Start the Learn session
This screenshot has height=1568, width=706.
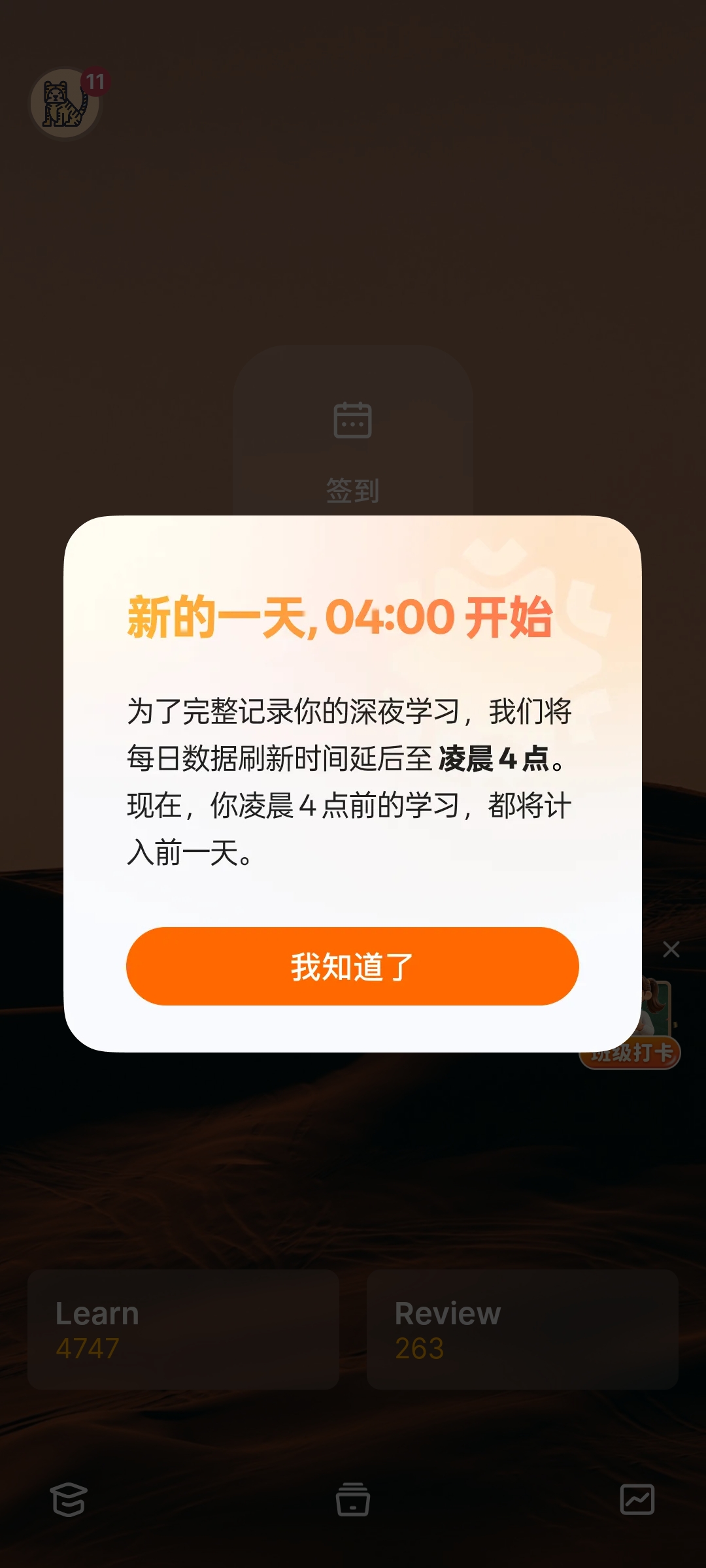click(x=183, y=1329)
